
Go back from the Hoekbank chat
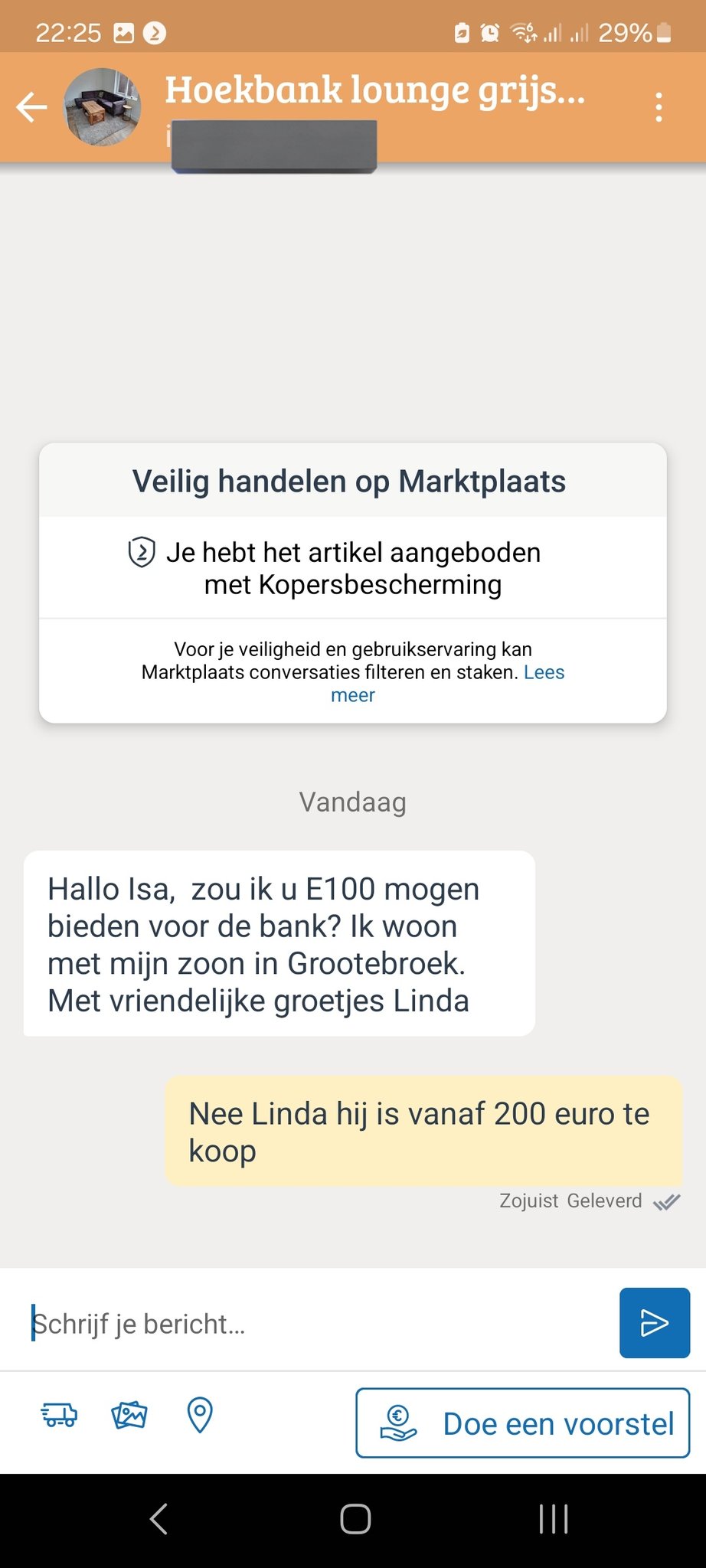point(32,107)
